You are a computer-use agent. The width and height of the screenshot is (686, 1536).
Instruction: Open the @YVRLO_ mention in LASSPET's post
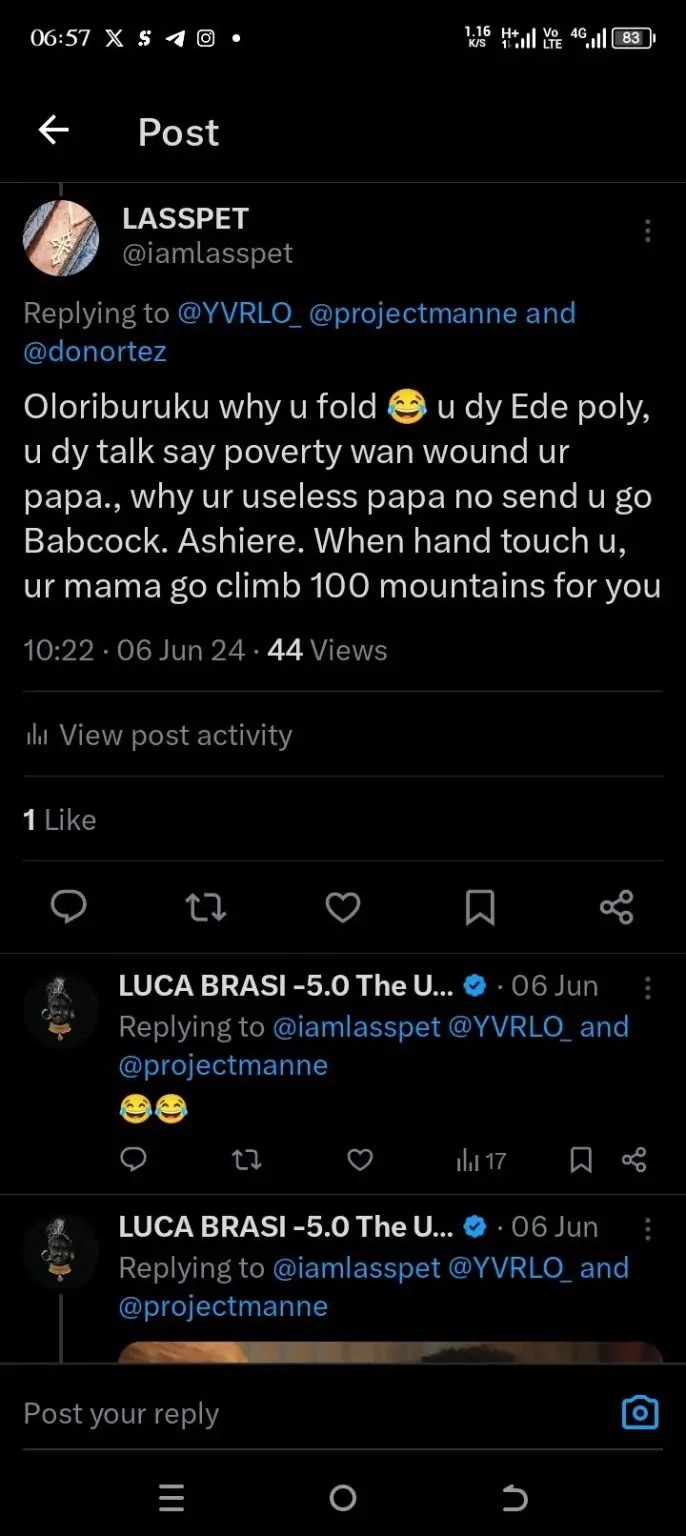pyautogui.click(x=239, y=313)
